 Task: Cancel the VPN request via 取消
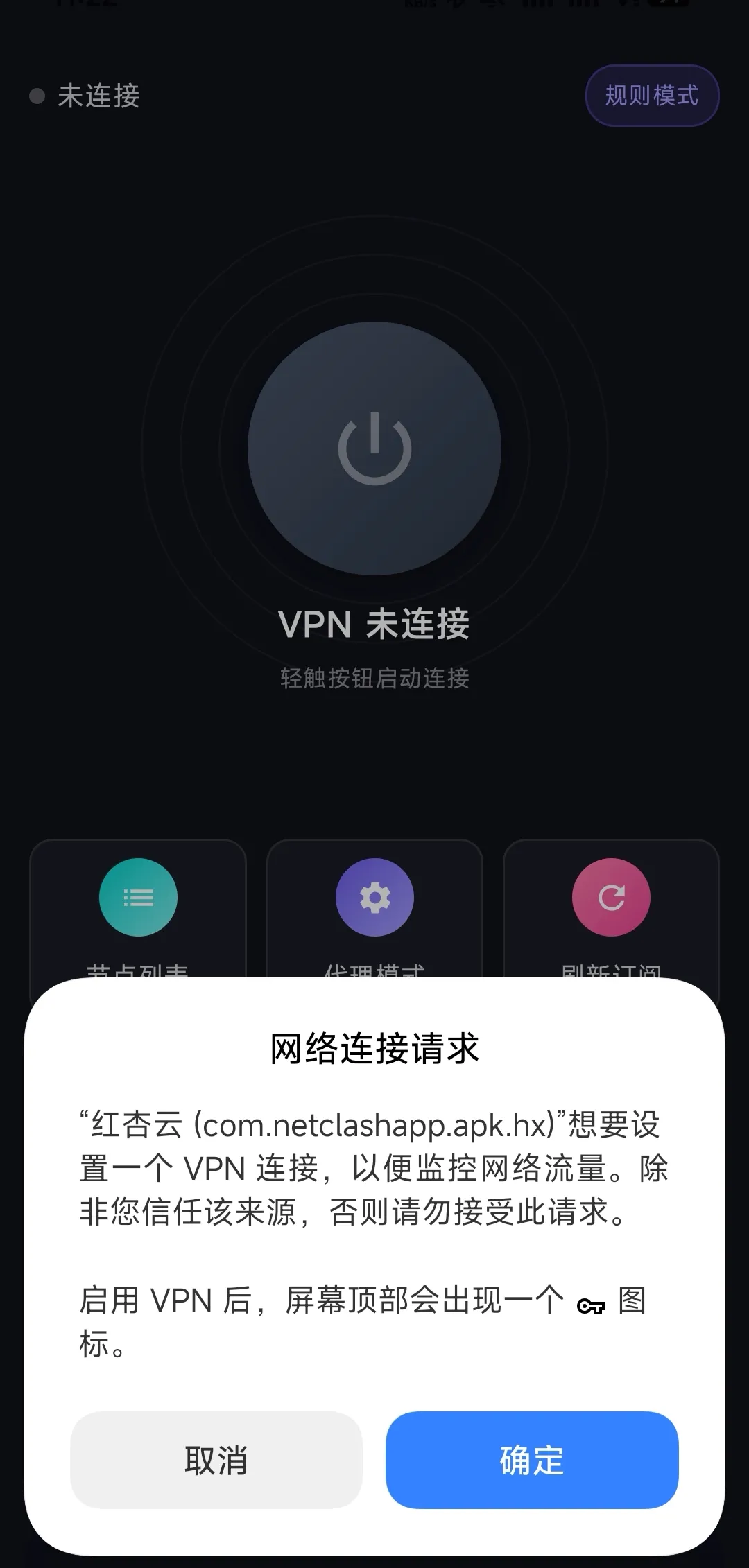tap(216, 1461)
